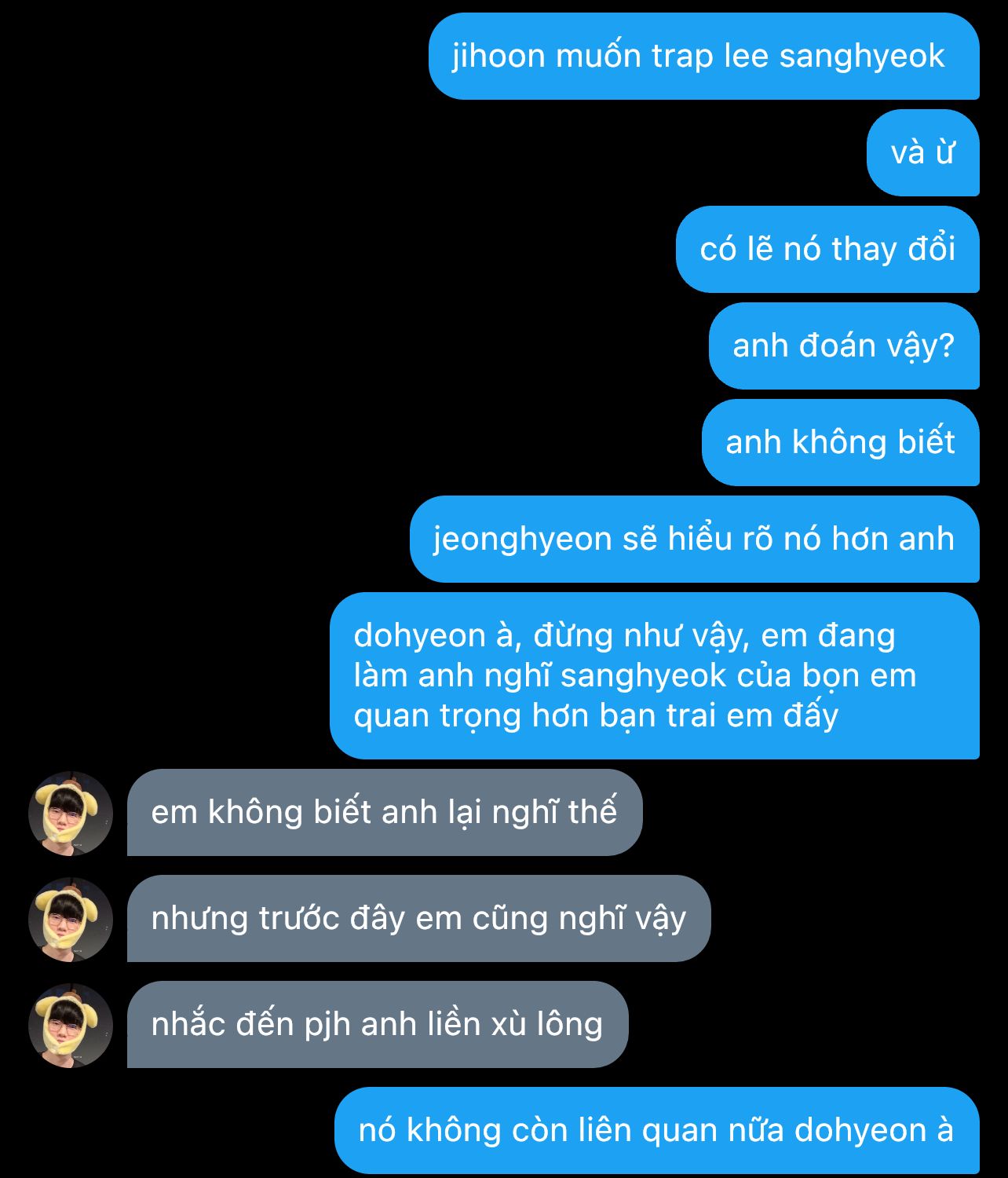The width and height of the screenshot is (1008, 1178).
Task: Open avatar beside "nhắc đến pjh anh liền xù lông"
Action: [71, 1025]
